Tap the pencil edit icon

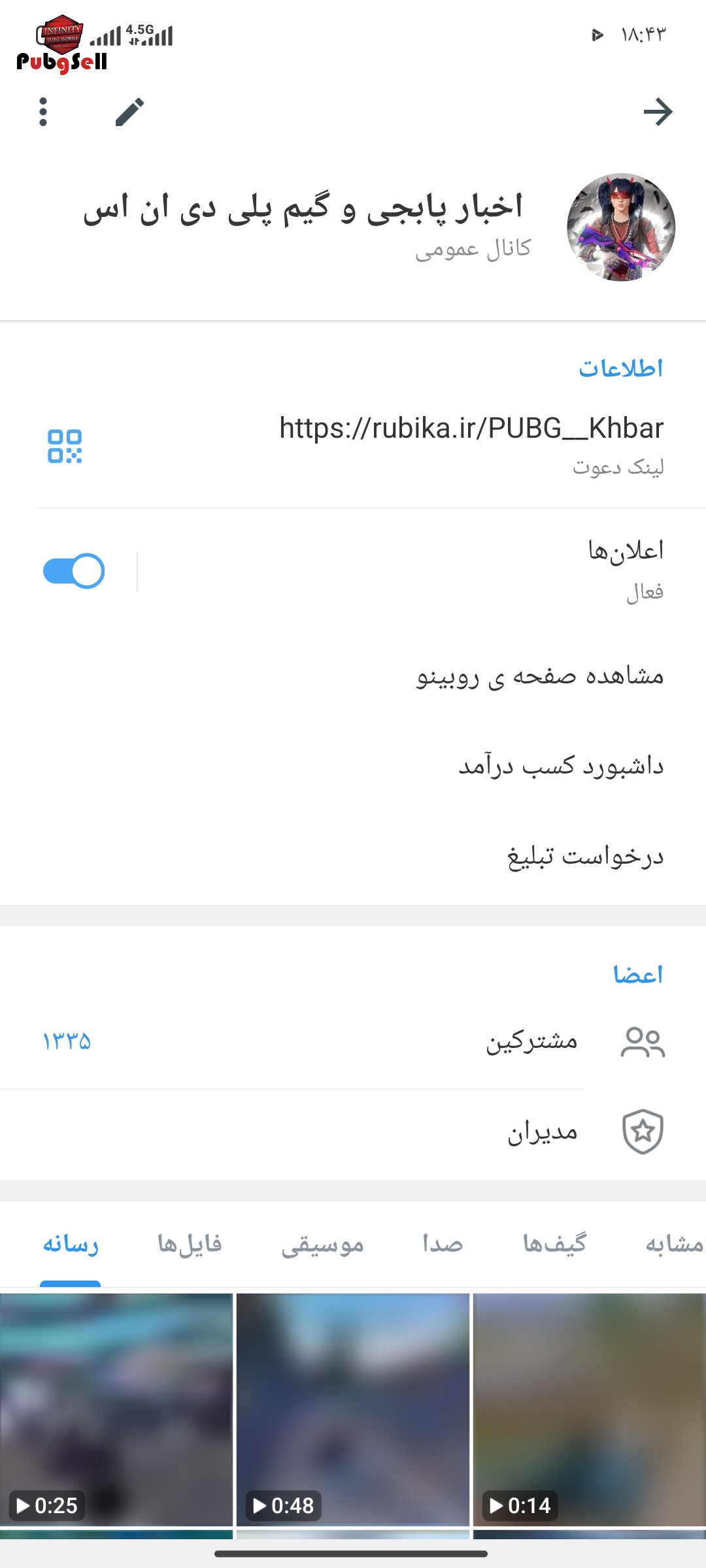click(129, 112)
